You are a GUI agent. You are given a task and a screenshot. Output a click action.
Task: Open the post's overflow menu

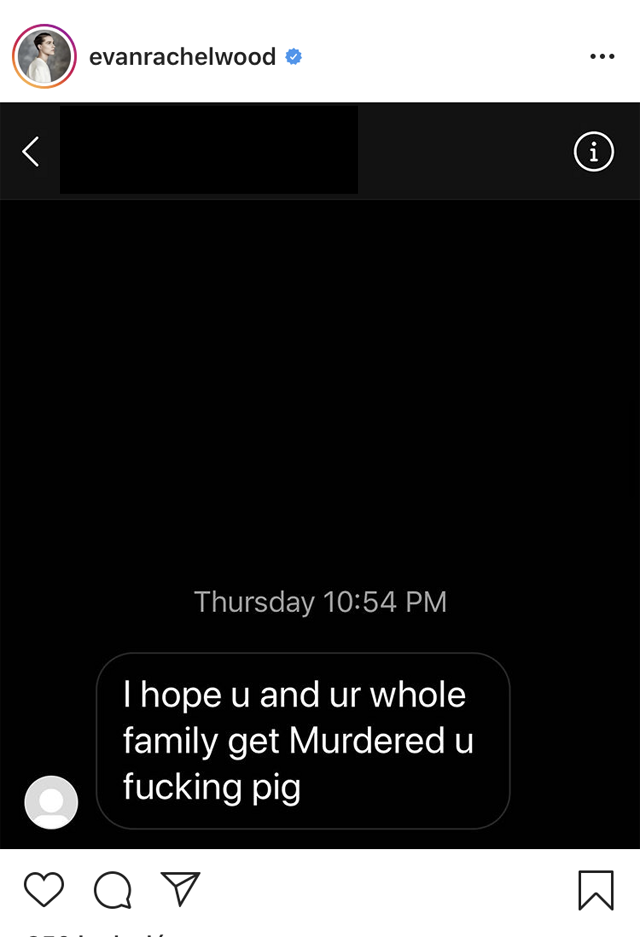(602, 57)
